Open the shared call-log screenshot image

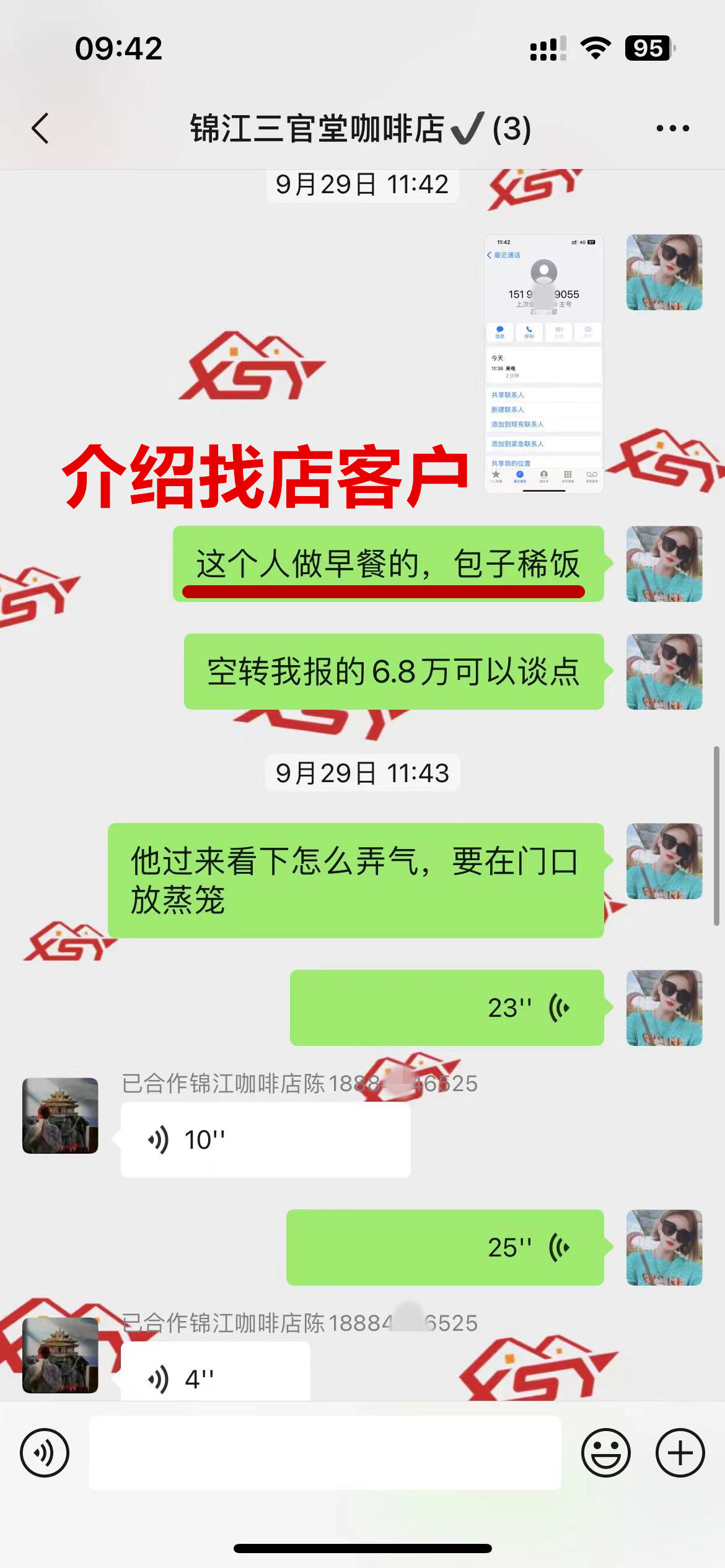[x=543, y=364]
